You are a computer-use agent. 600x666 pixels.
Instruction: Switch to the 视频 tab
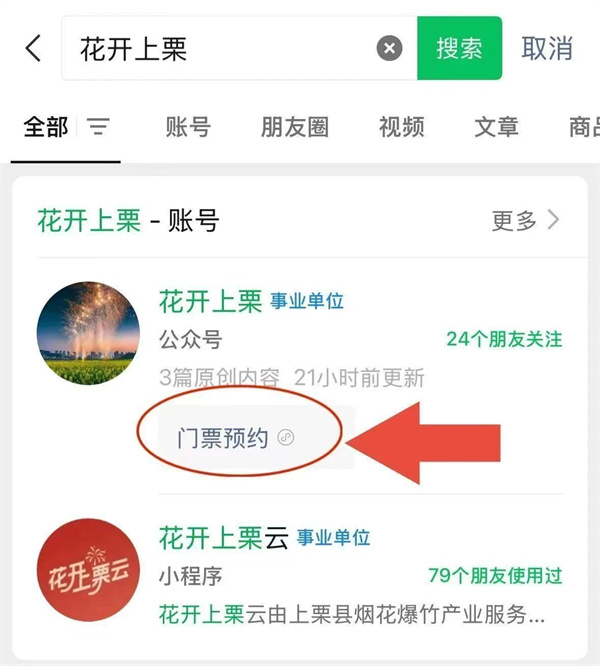click(402, 127)
